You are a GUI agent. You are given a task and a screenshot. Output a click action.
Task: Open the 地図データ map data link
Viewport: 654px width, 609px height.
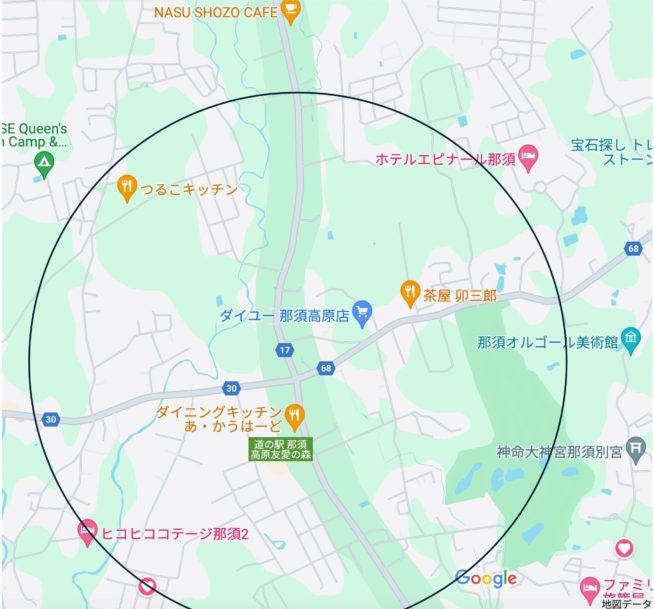tap(626, 602)
